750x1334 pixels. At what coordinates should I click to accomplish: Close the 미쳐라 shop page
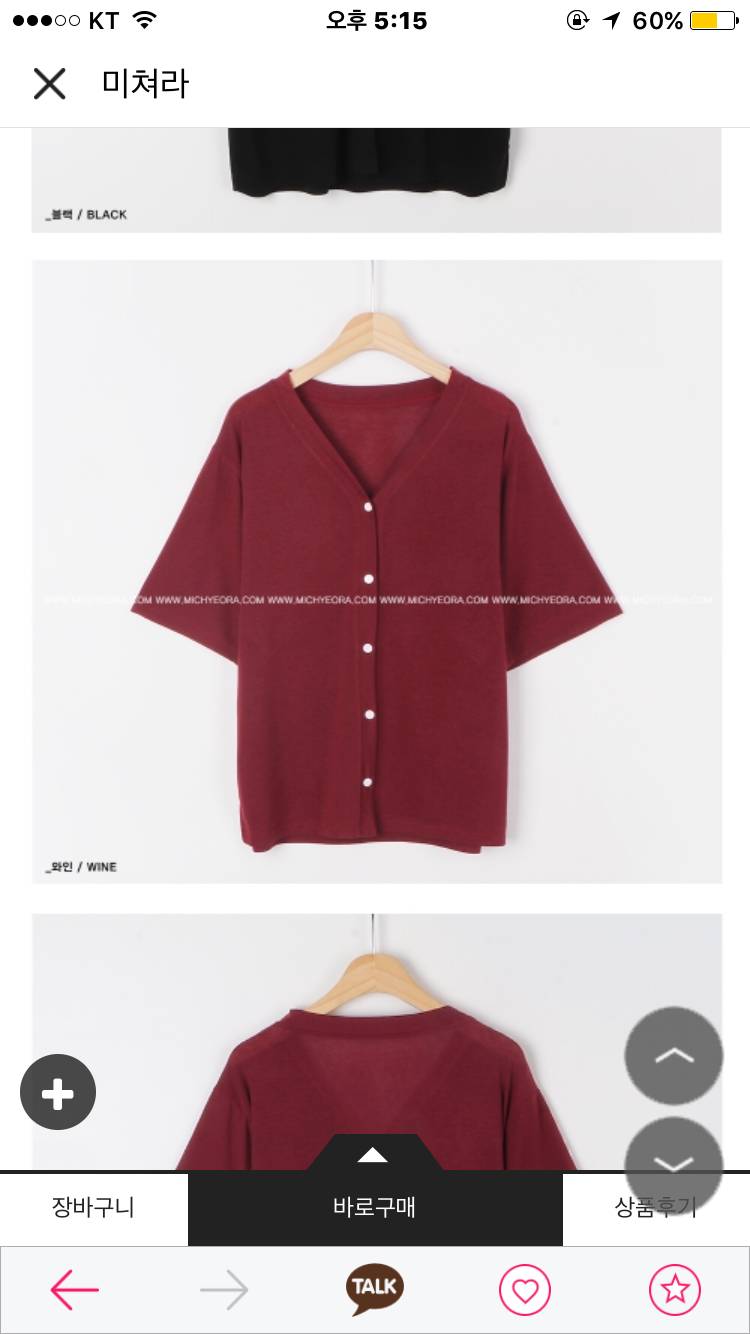(x=49, y=84)
